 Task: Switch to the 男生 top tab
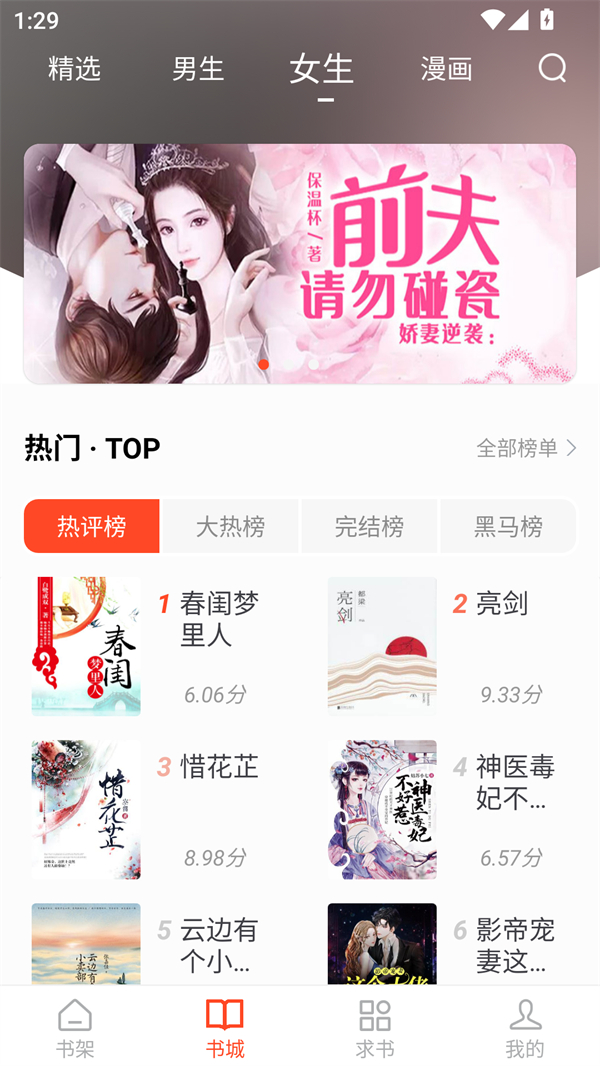pos(198,68)
